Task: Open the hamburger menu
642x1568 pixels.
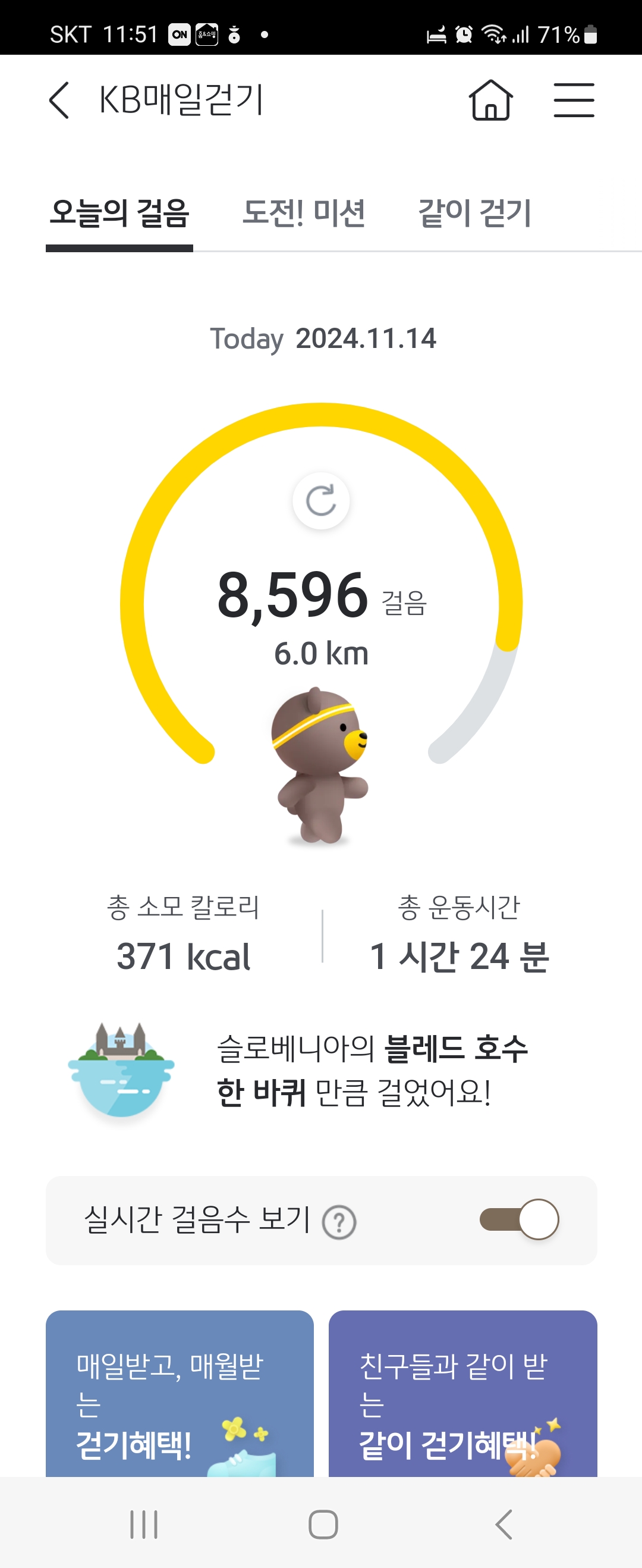Action: pyautogui.click(x=573, y=100)
